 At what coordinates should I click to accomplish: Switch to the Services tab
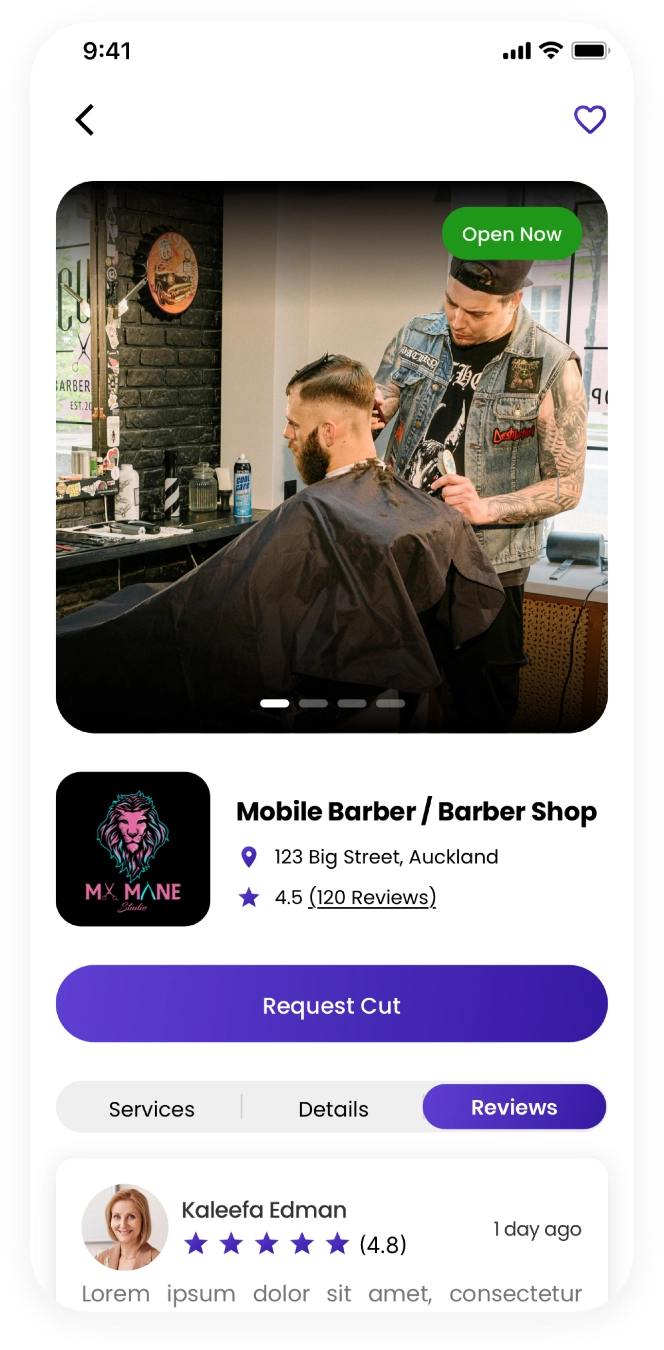(152, 1109)
